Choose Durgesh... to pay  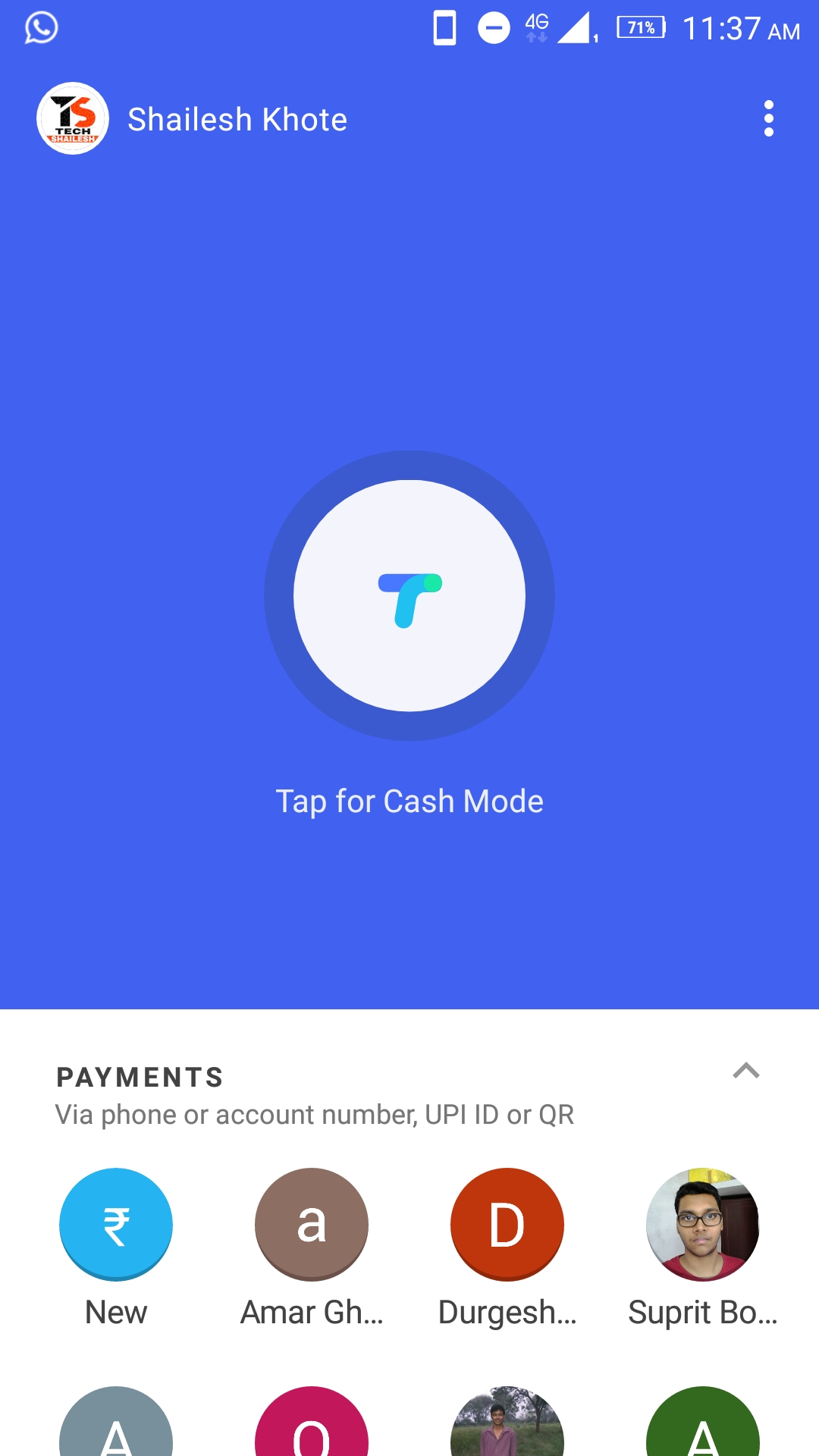click(507, 1224)
